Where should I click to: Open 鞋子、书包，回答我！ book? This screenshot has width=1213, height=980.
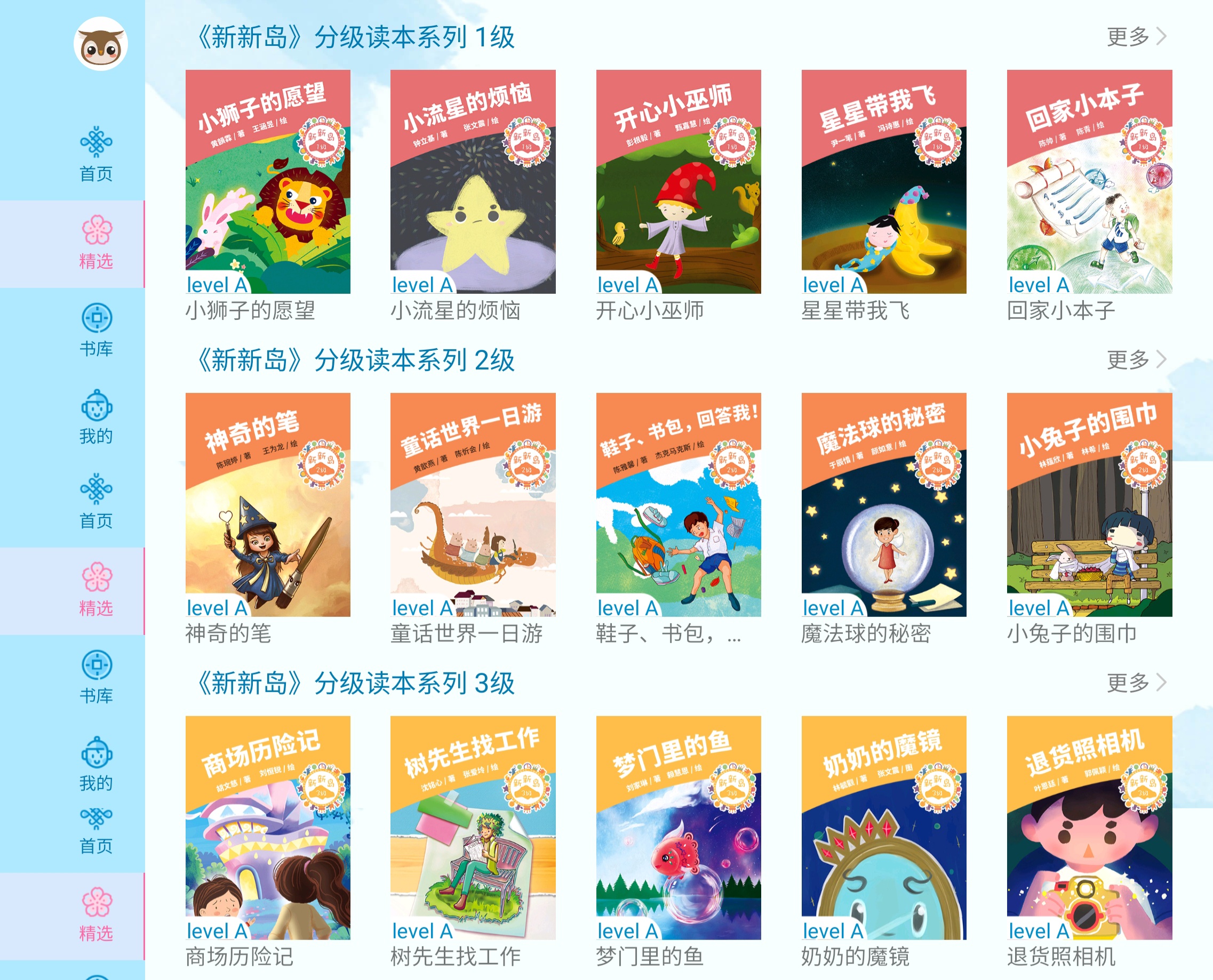678,505
